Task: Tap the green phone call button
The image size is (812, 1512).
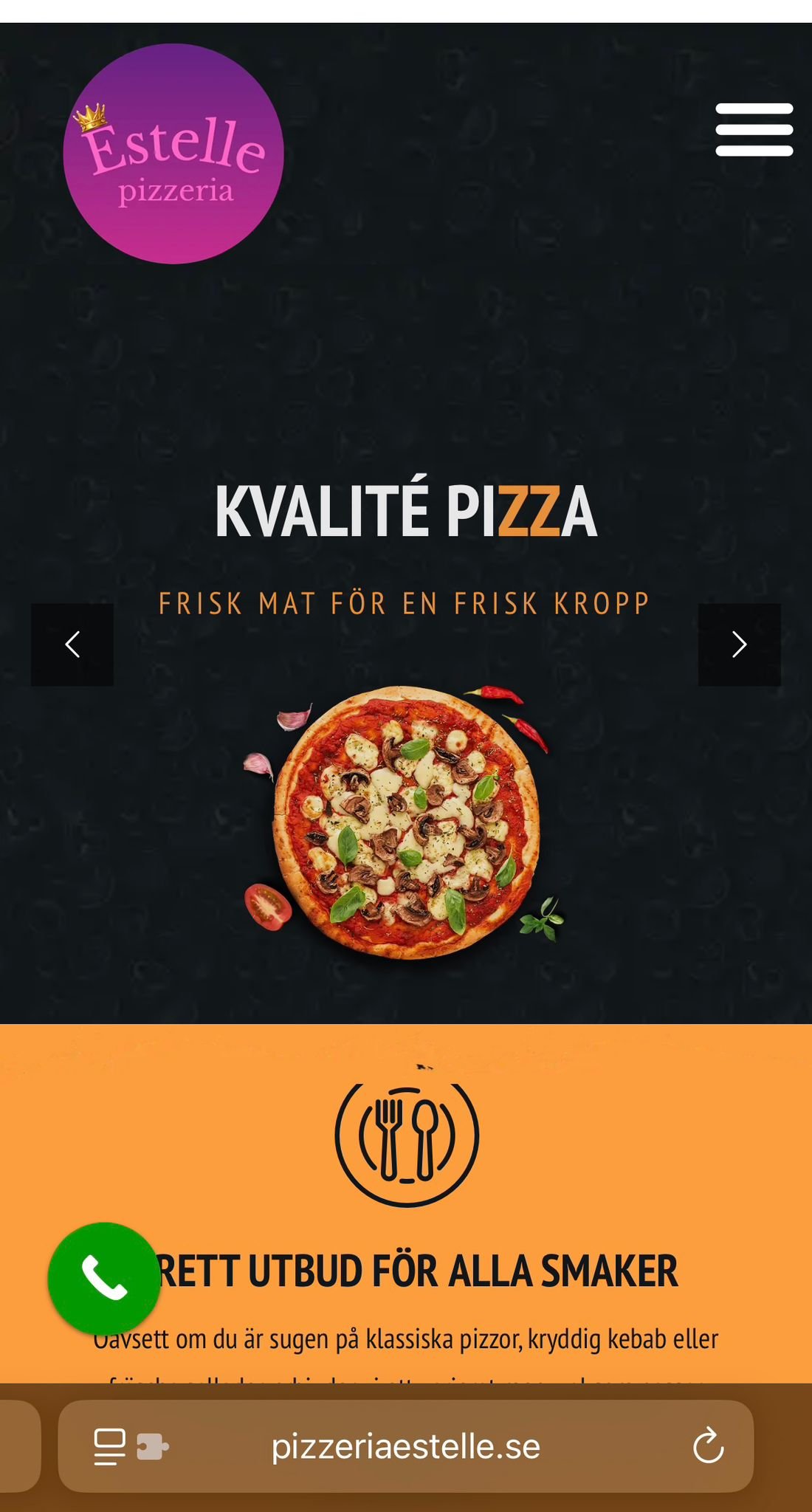Action: [104, 1278]
